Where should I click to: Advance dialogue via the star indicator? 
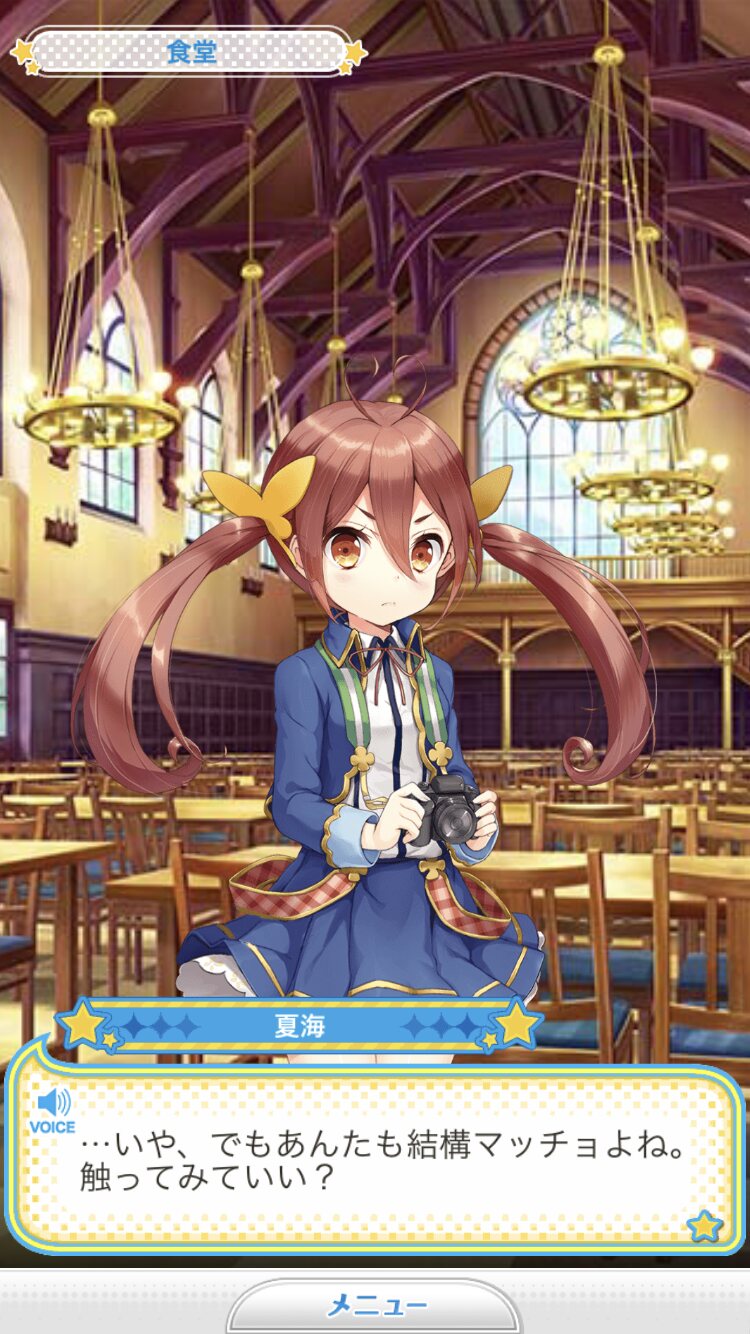704,1224
